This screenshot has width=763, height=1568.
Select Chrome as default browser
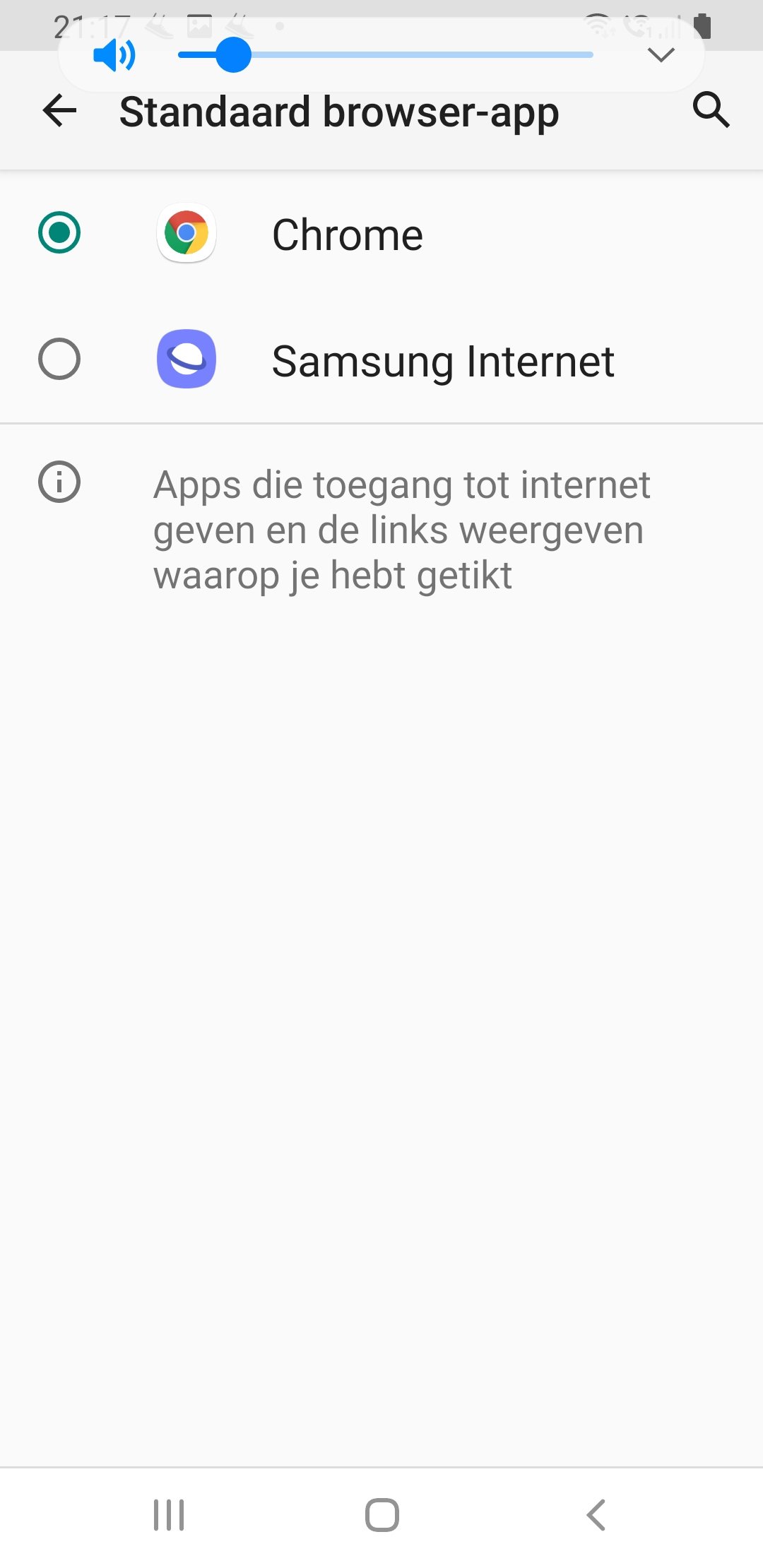pyautogui.click(x=381, y=234)
